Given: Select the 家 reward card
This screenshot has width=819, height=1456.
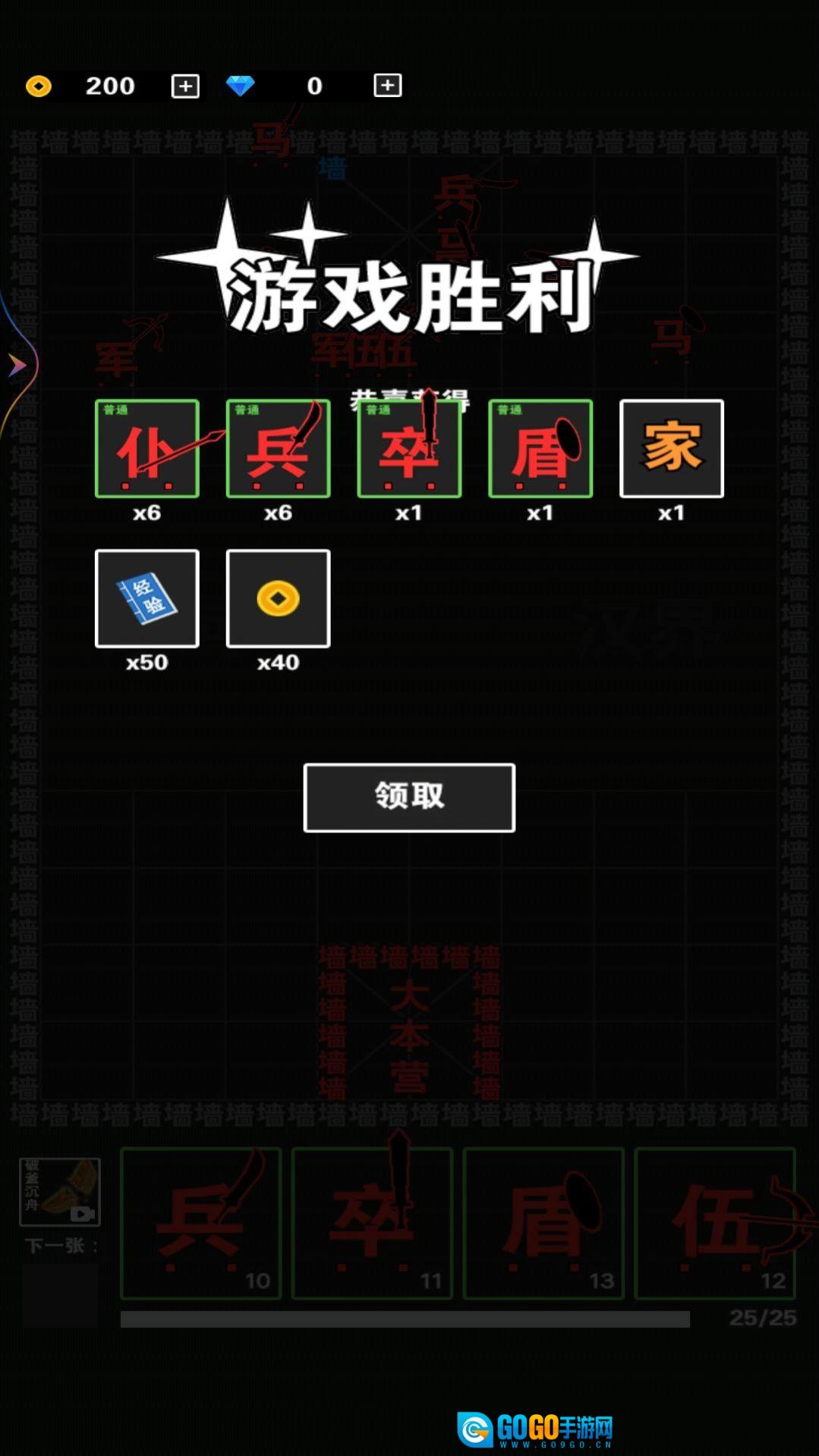Looking at the screenshot, I should (672, 448).
